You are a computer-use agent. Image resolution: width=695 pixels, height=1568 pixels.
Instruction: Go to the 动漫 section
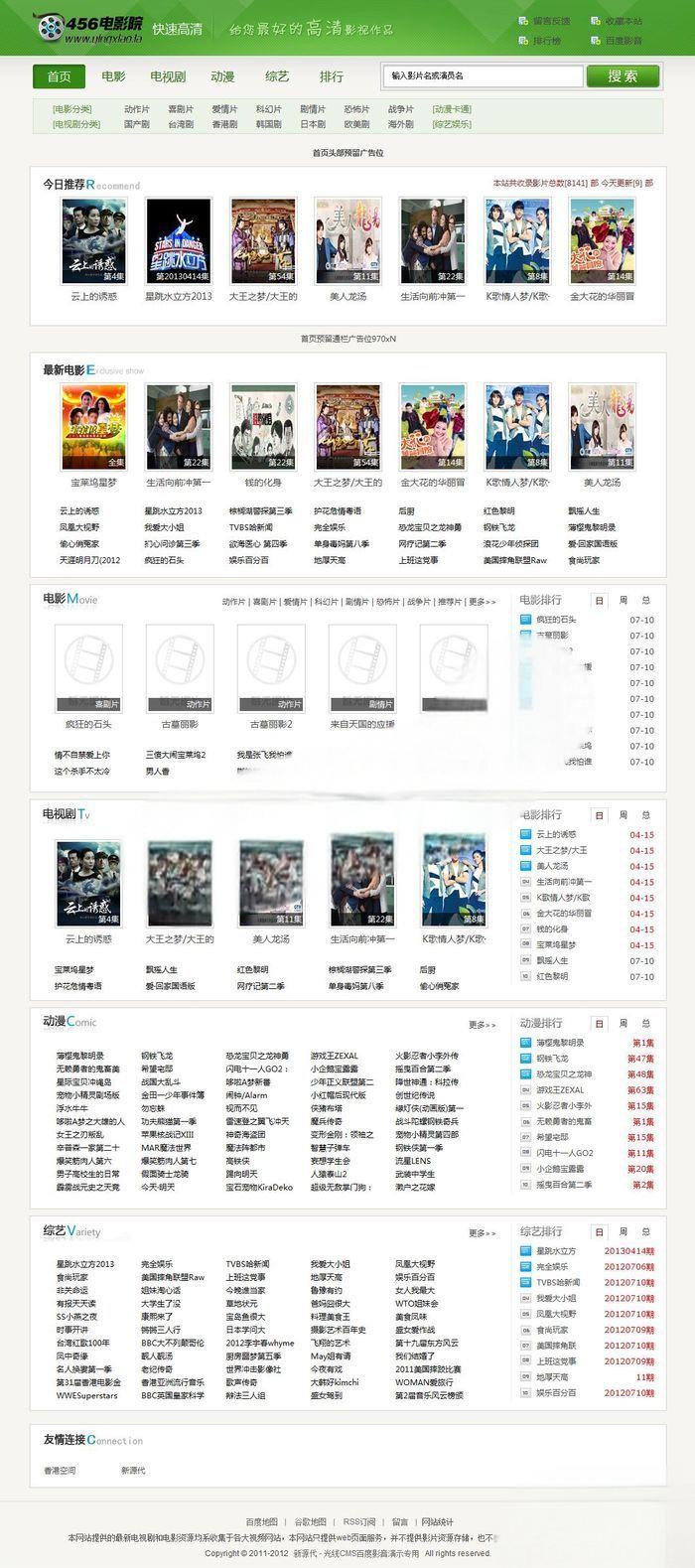pyautogui.click(x=222, y=76)
